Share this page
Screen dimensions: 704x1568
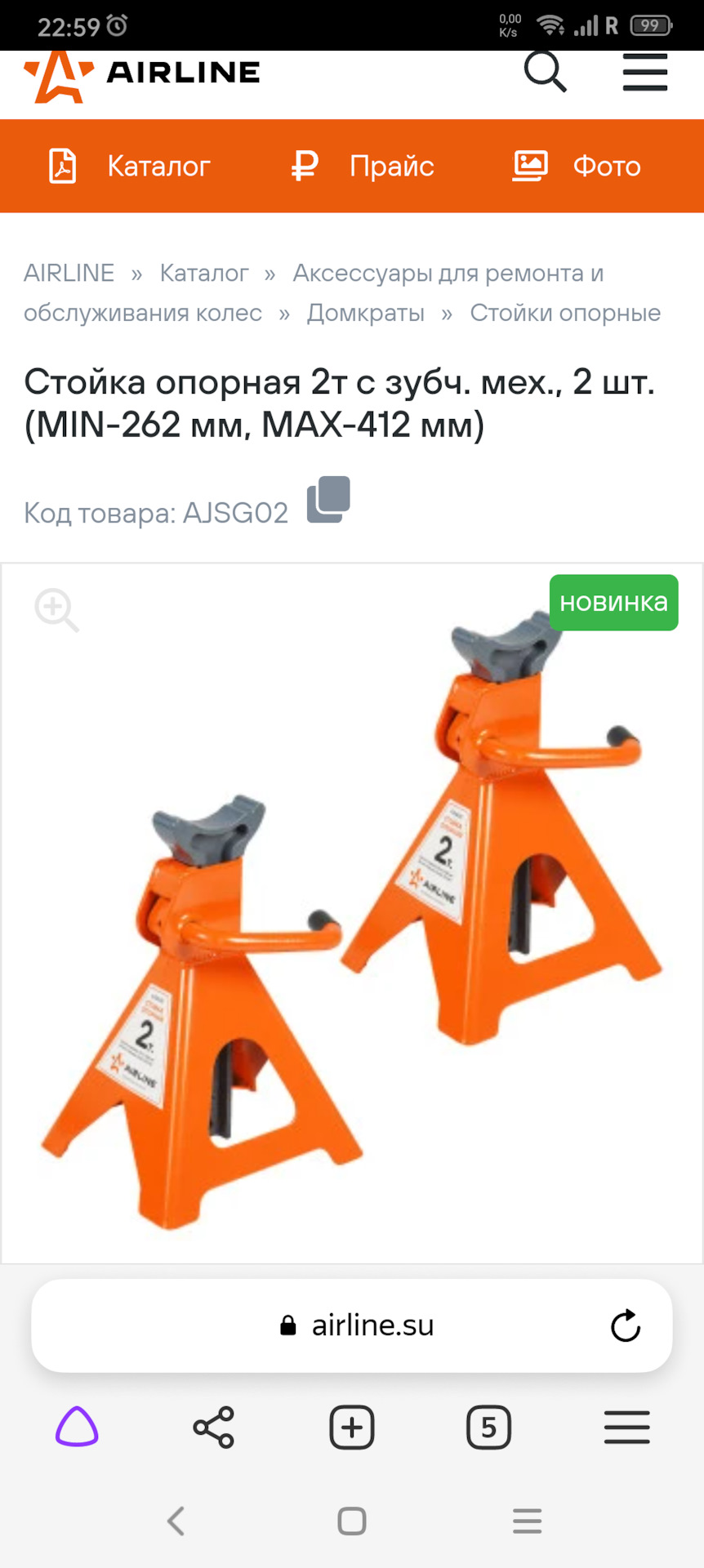pos(214,1428)
